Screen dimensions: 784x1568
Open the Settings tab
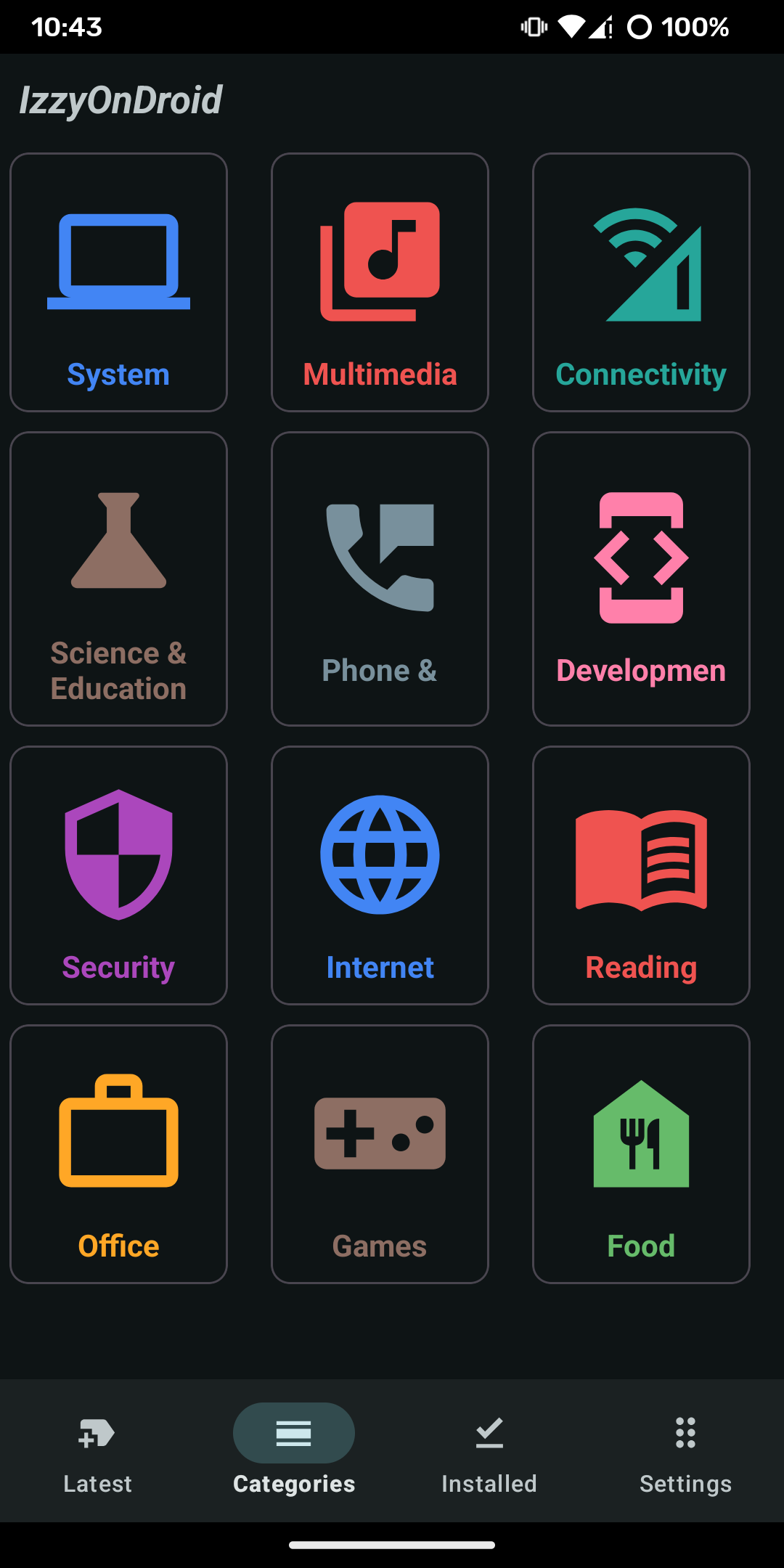point(685,1450)
